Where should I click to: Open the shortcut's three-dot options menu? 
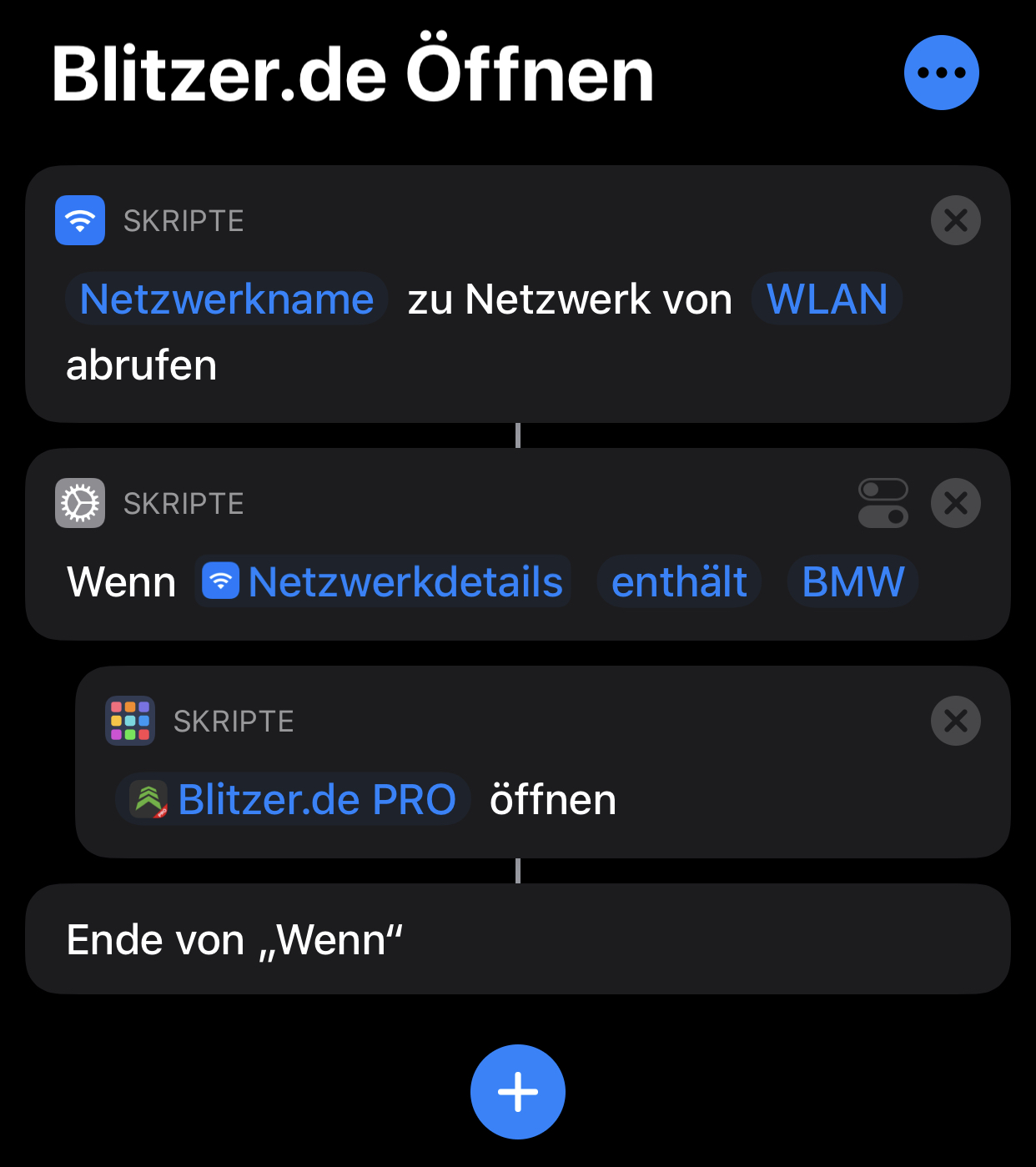click(941, 73)
